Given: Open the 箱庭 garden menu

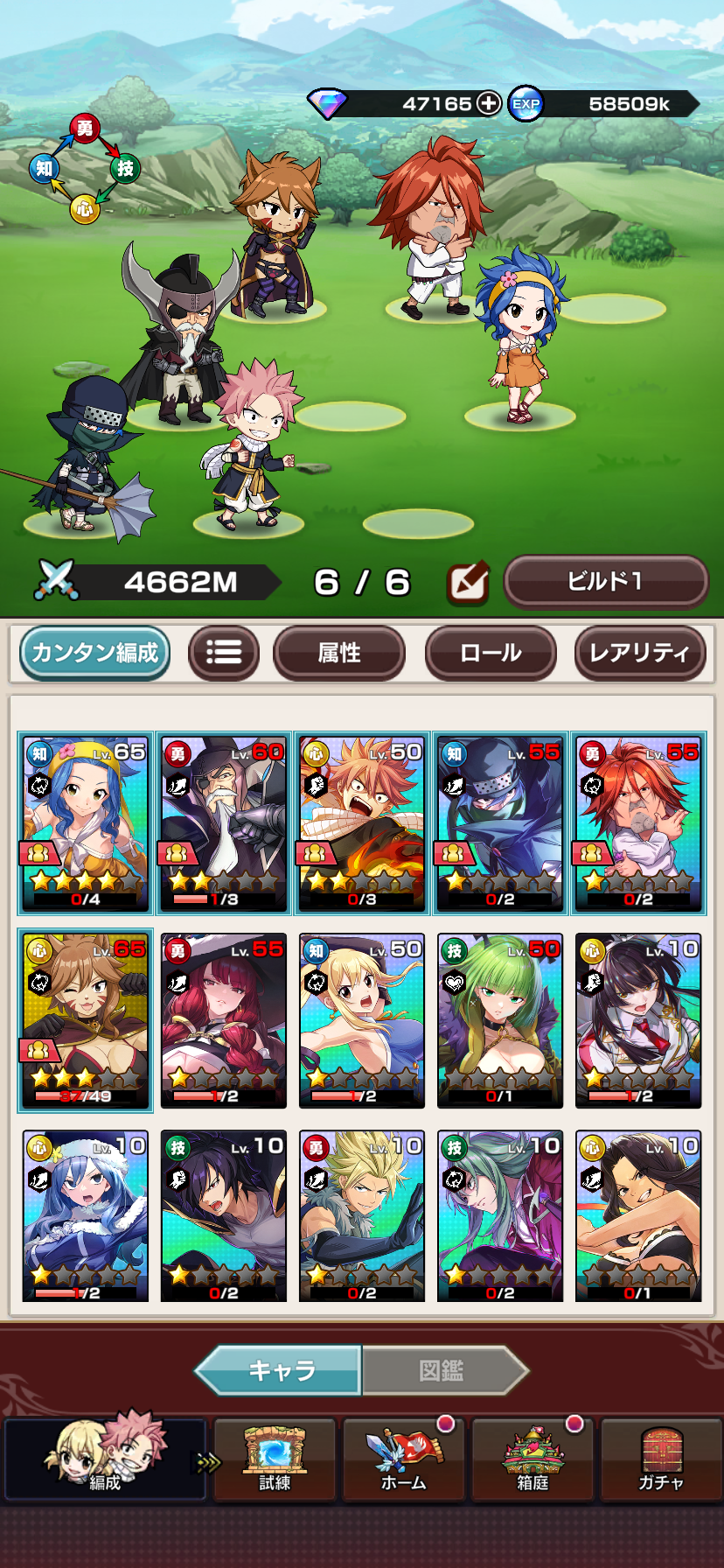Looking at the screenshot, I should pos(533,1459).
